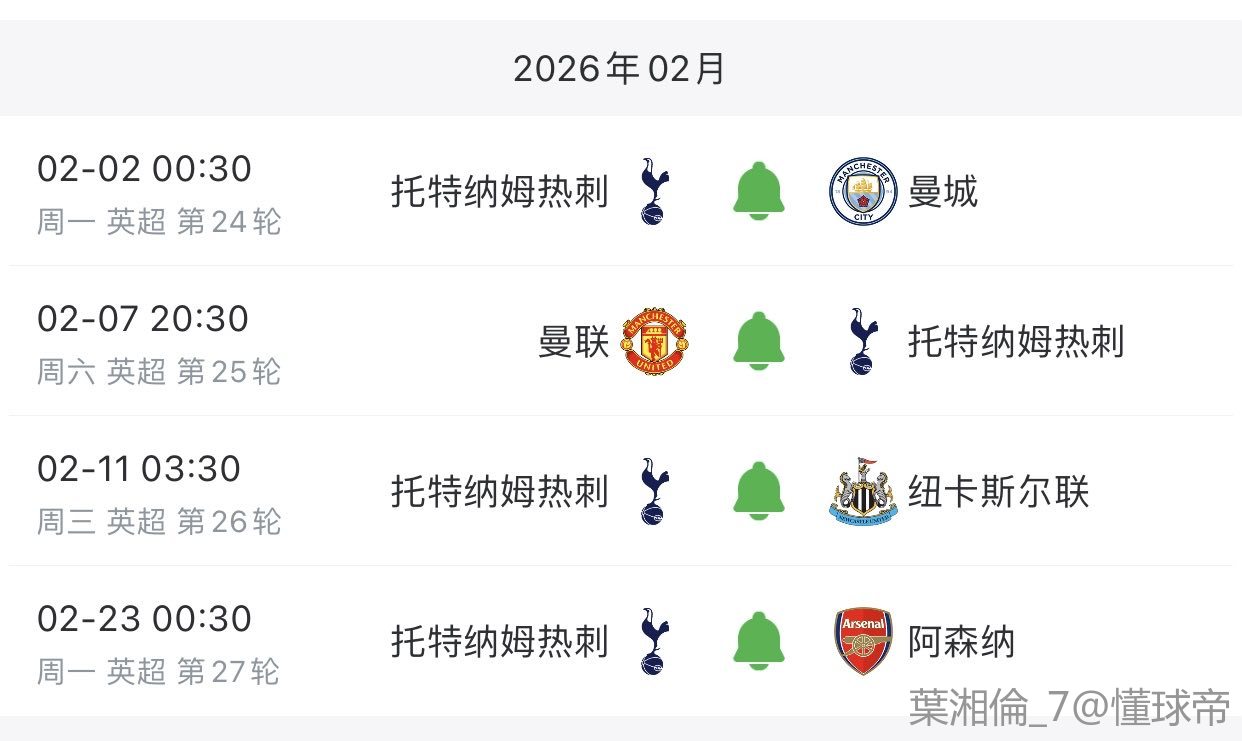
Task: Open the 02-11 match against 纽卡斯尔联
Action: (621, 491)
